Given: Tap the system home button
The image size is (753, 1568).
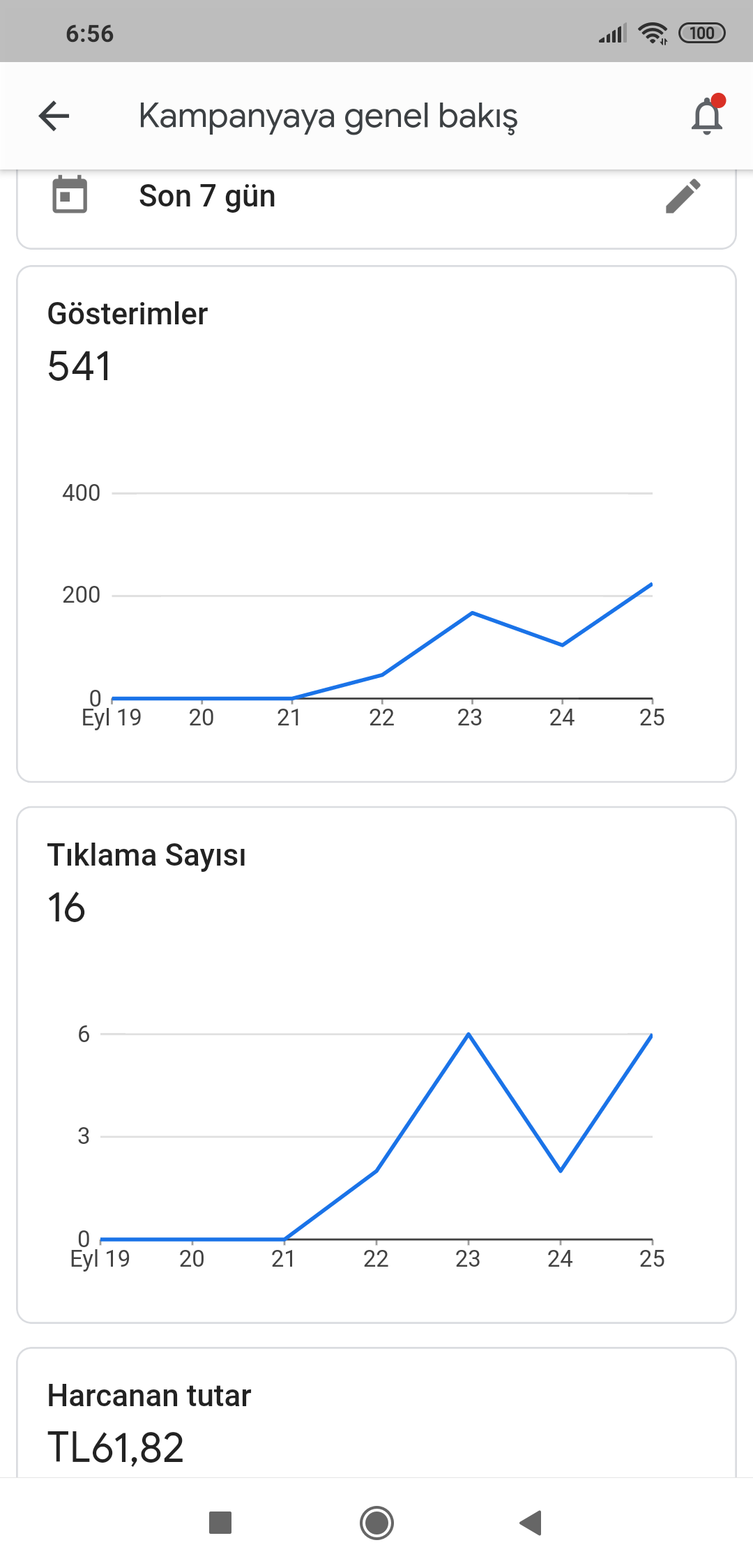Looking at the screenshot, I should click(376, 1523).
